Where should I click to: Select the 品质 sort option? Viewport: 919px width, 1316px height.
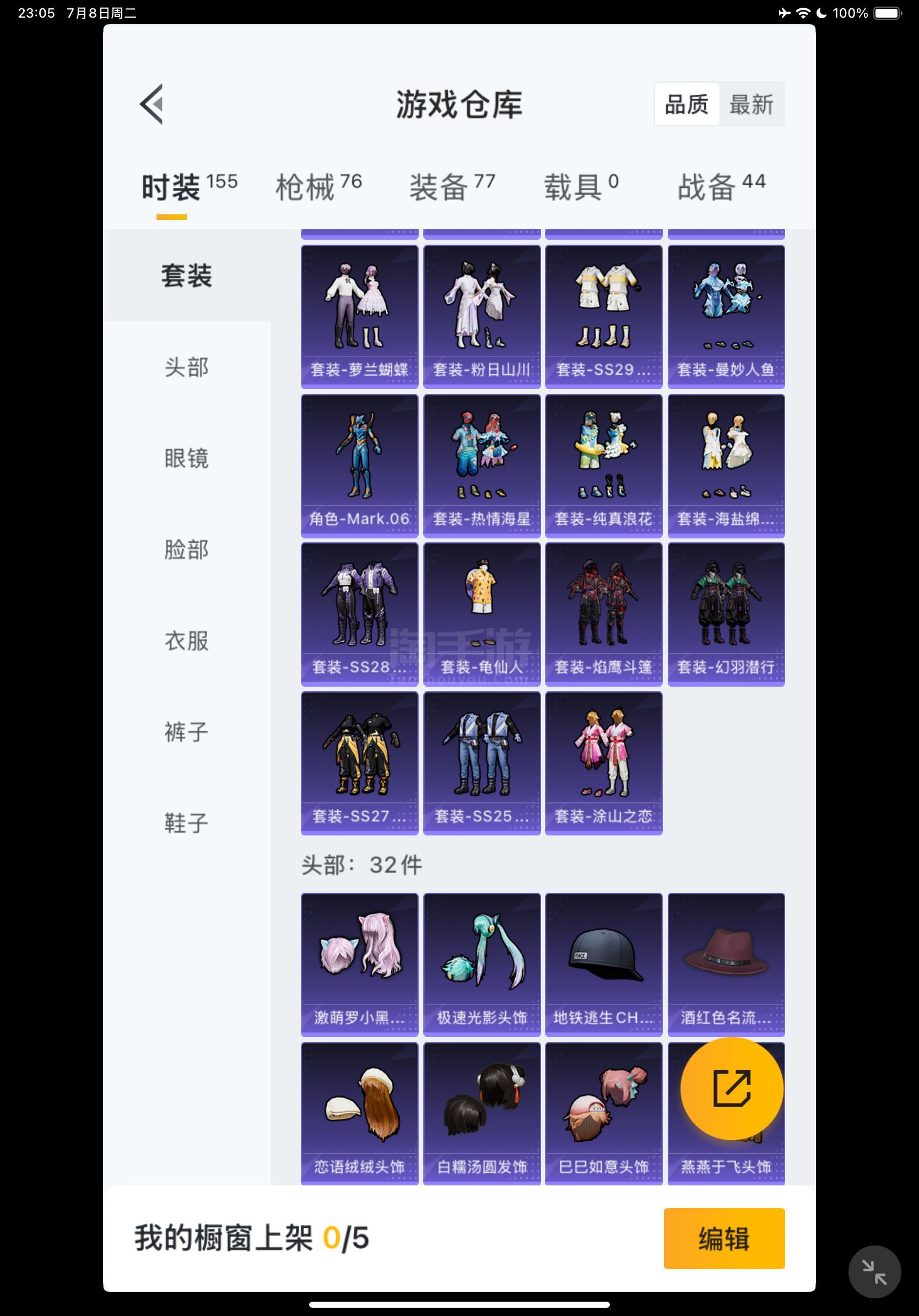point(686,105)
